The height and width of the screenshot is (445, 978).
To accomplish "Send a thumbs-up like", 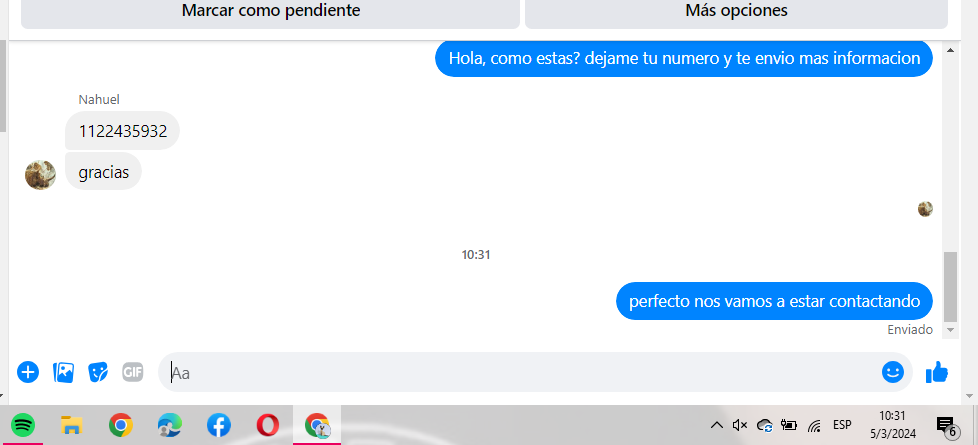I will tap(937, 372).
